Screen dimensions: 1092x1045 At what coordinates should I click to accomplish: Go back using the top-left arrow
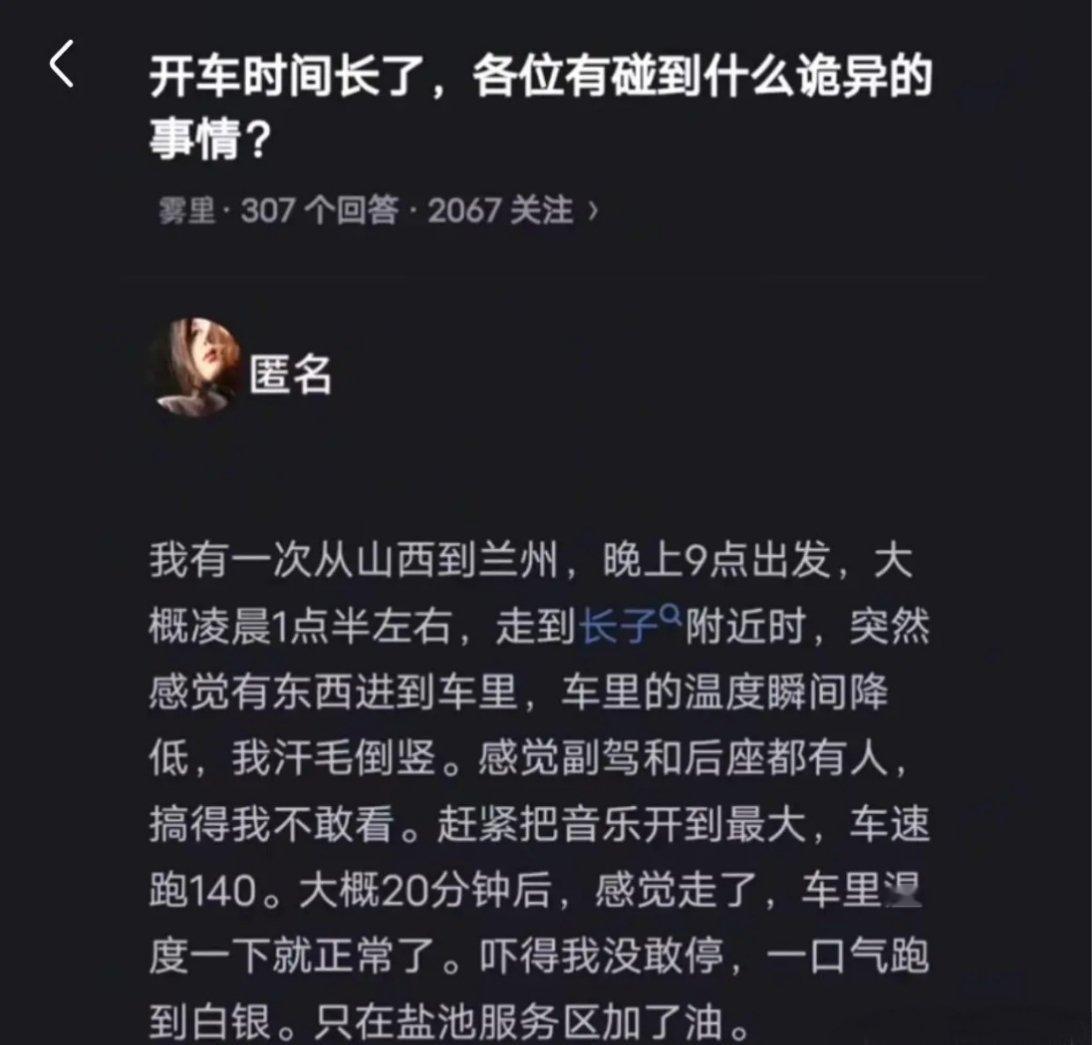[62, 67]
